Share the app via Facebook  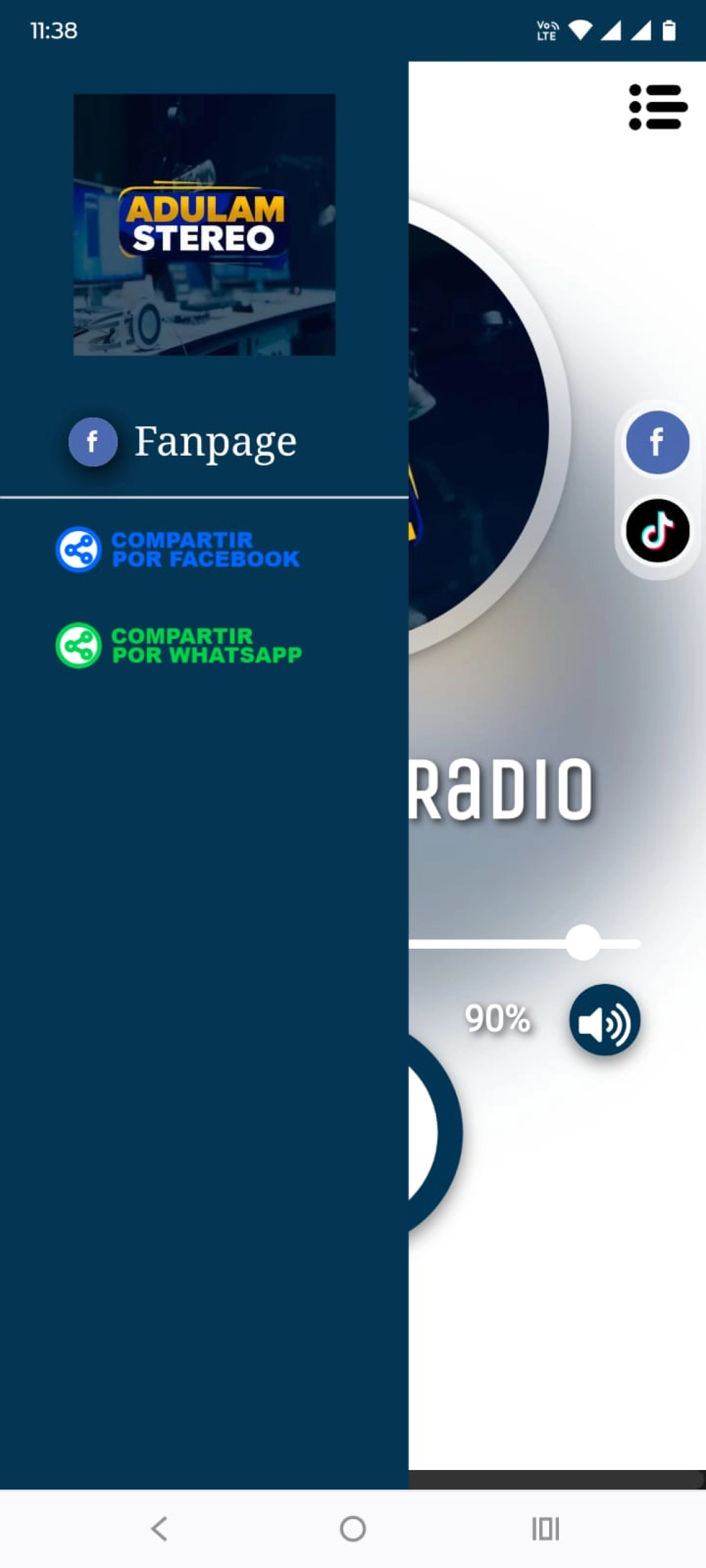(178, 549)
